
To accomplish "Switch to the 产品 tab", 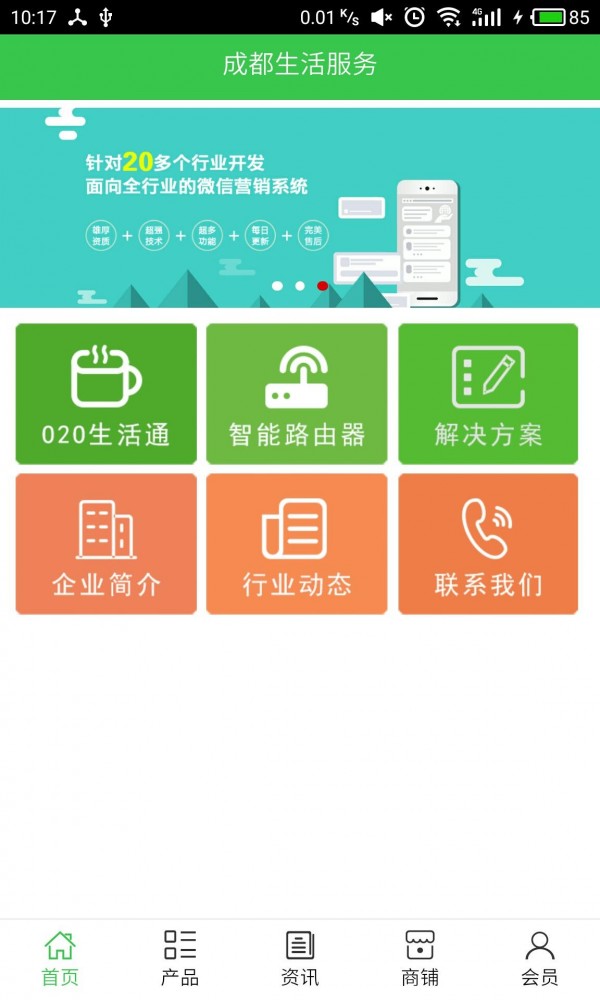I will 180,958.
